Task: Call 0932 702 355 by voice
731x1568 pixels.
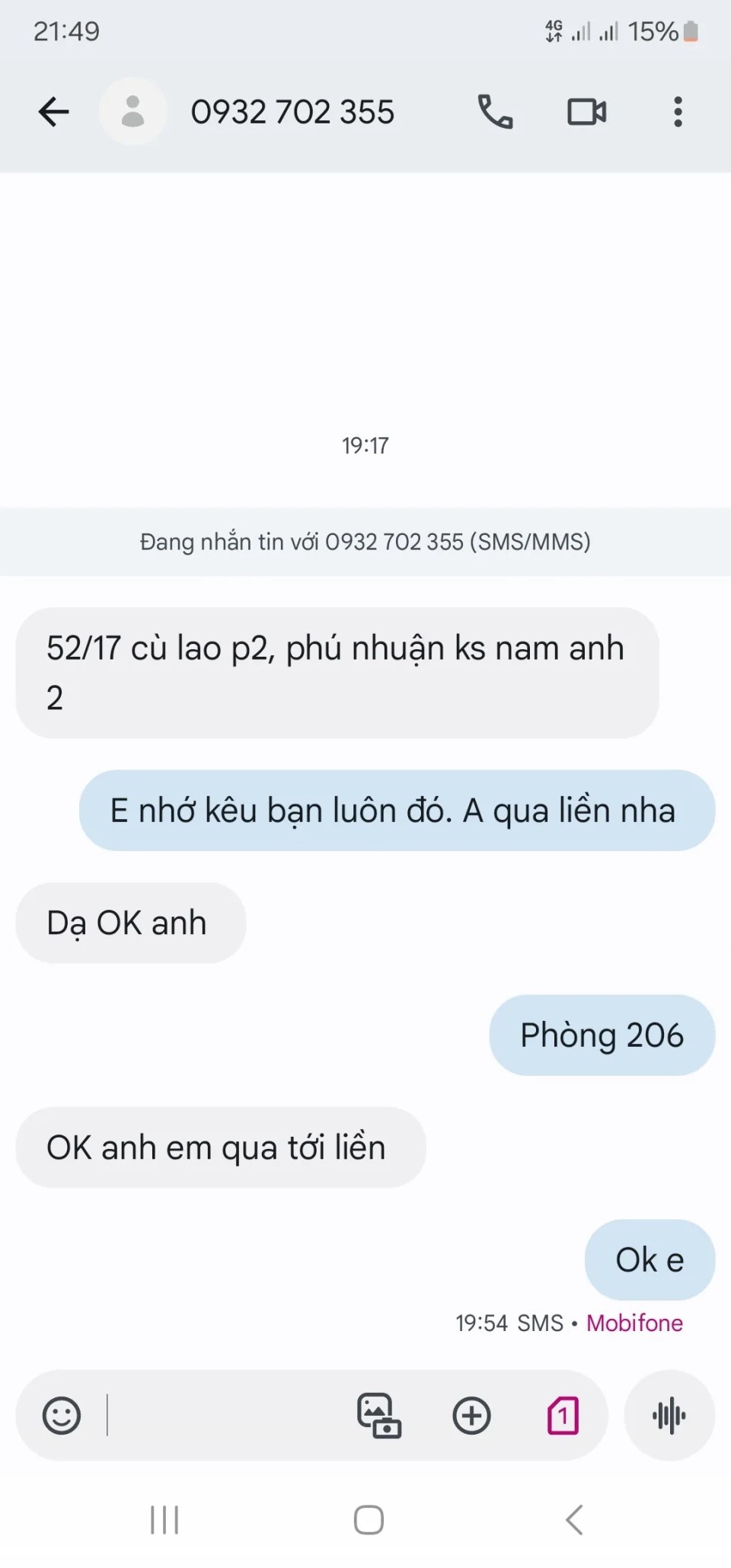Action: pos(495,112)
